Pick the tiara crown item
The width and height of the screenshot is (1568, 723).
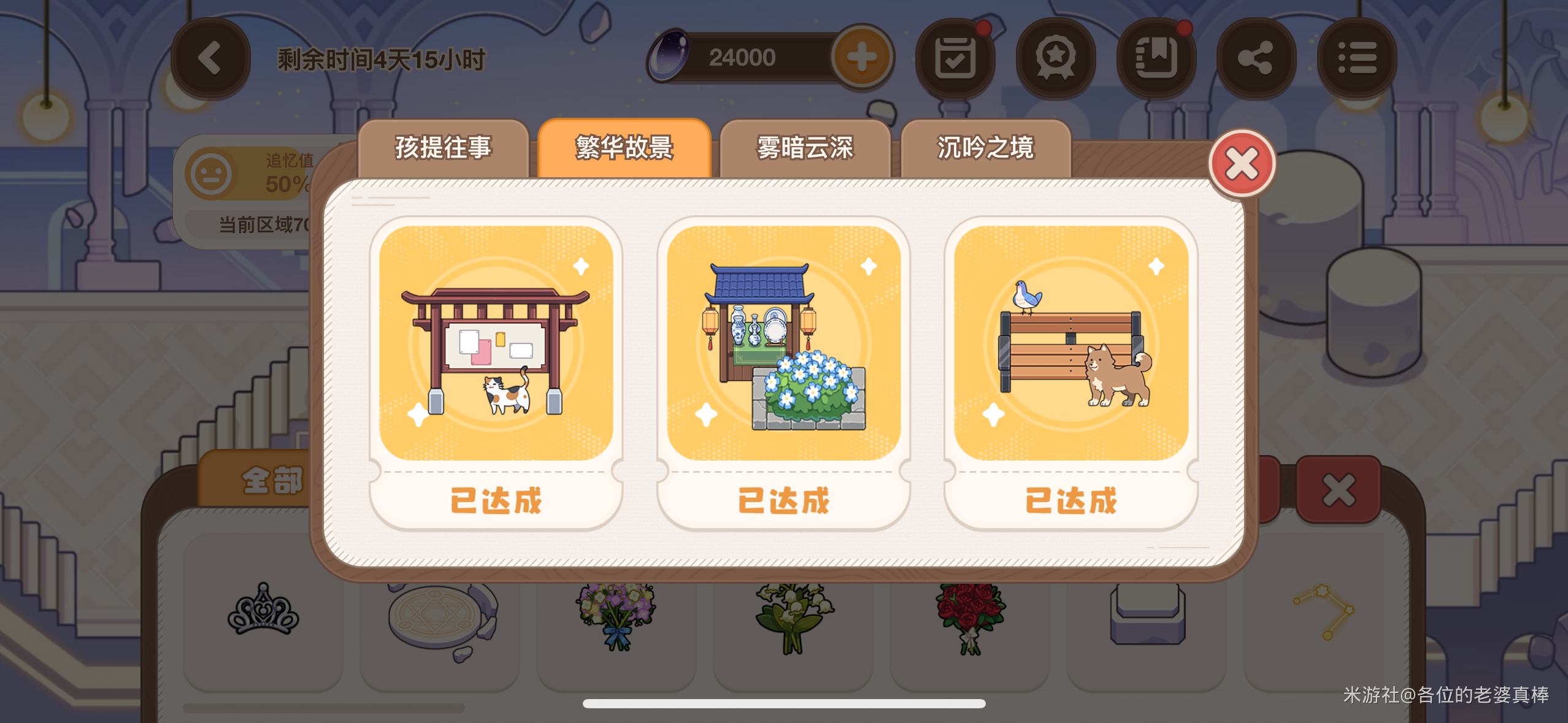pos(263,611)
